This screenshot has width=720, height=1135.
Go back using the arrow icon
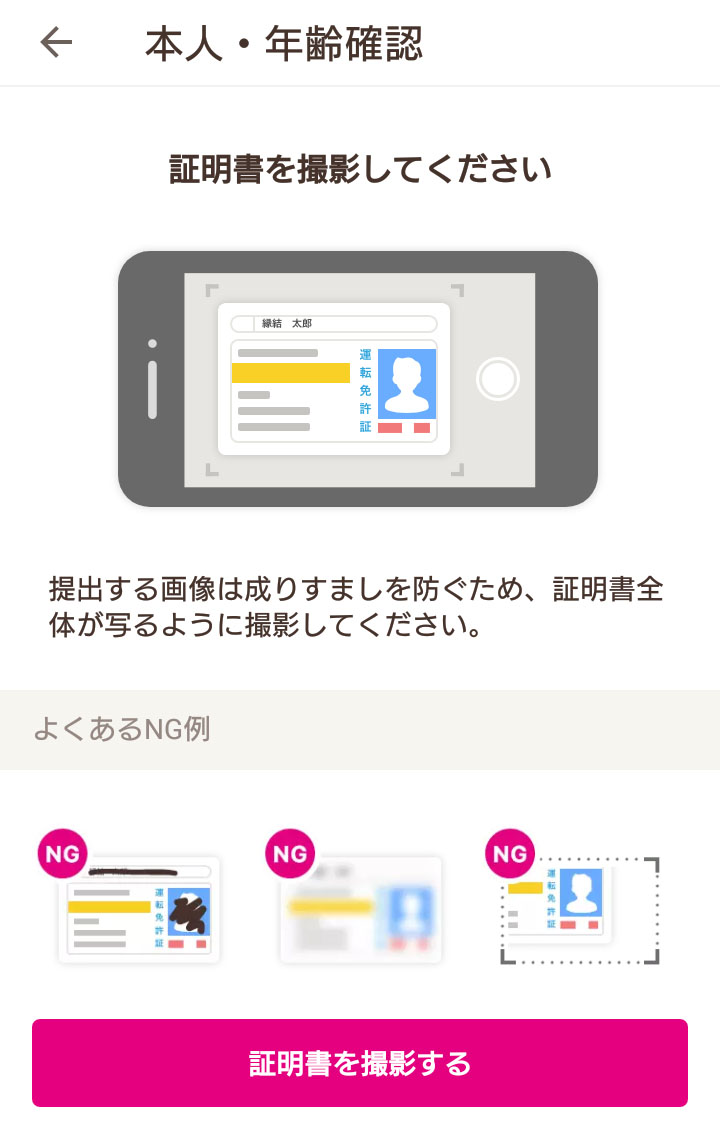point(56,42)
